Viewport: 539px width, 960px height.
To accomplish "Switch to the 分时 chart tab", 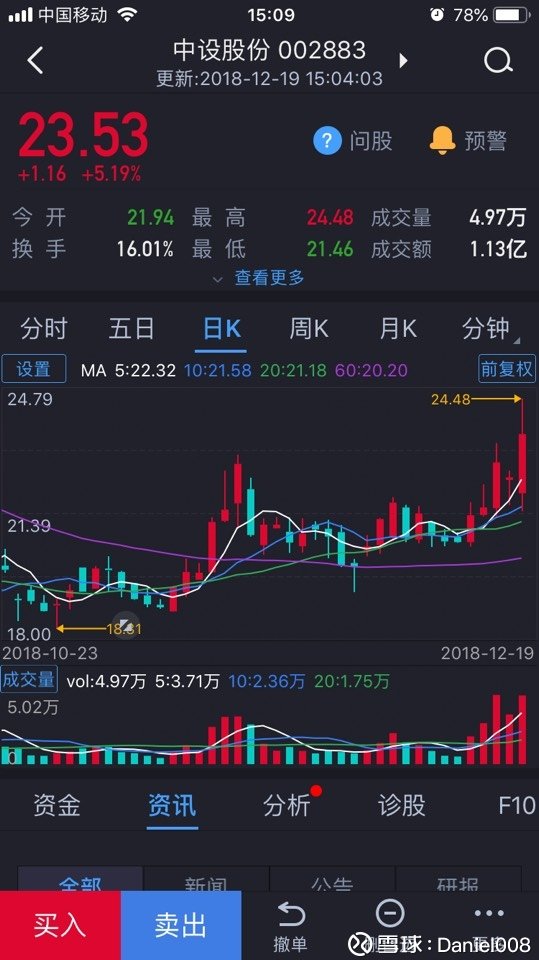I will [43, 329].
